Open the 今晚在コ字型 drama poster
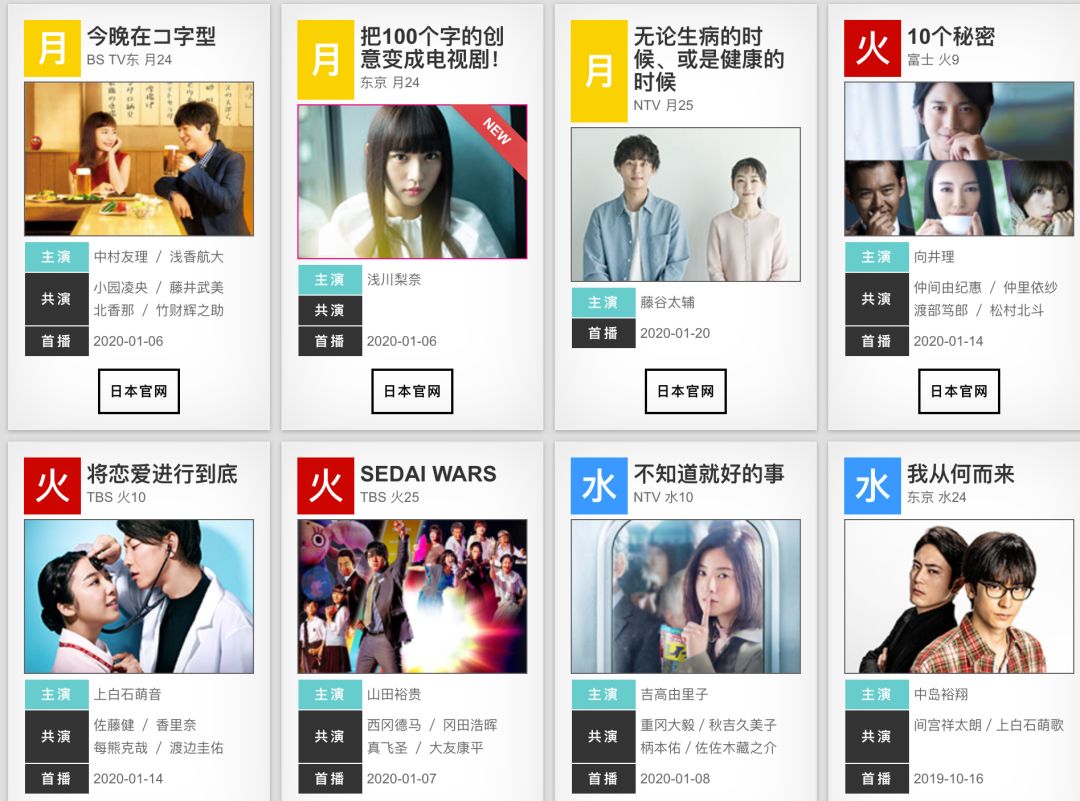This screenshot has height=801, width=1080. coord(139,159)
